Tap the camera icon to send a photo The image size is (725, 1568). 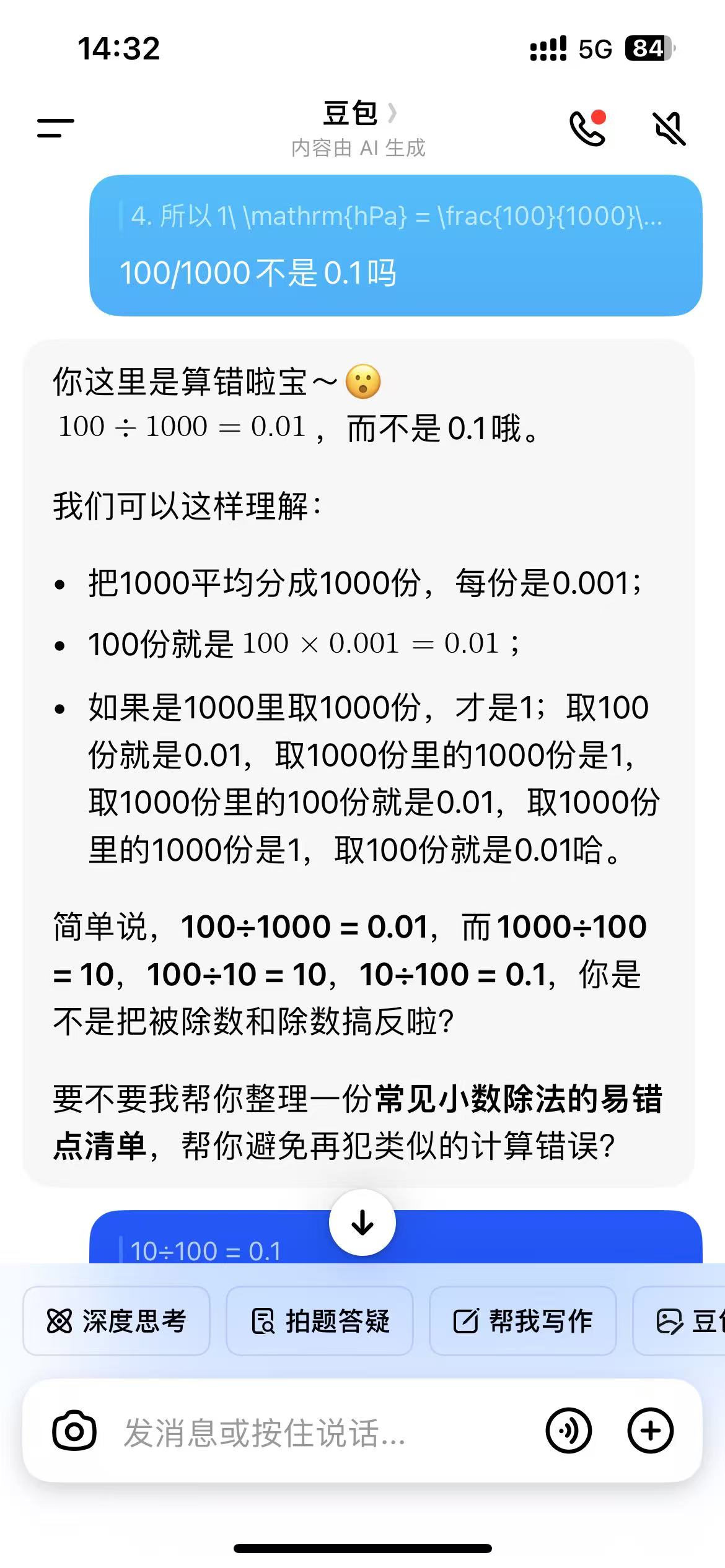tap(74, 1431)
